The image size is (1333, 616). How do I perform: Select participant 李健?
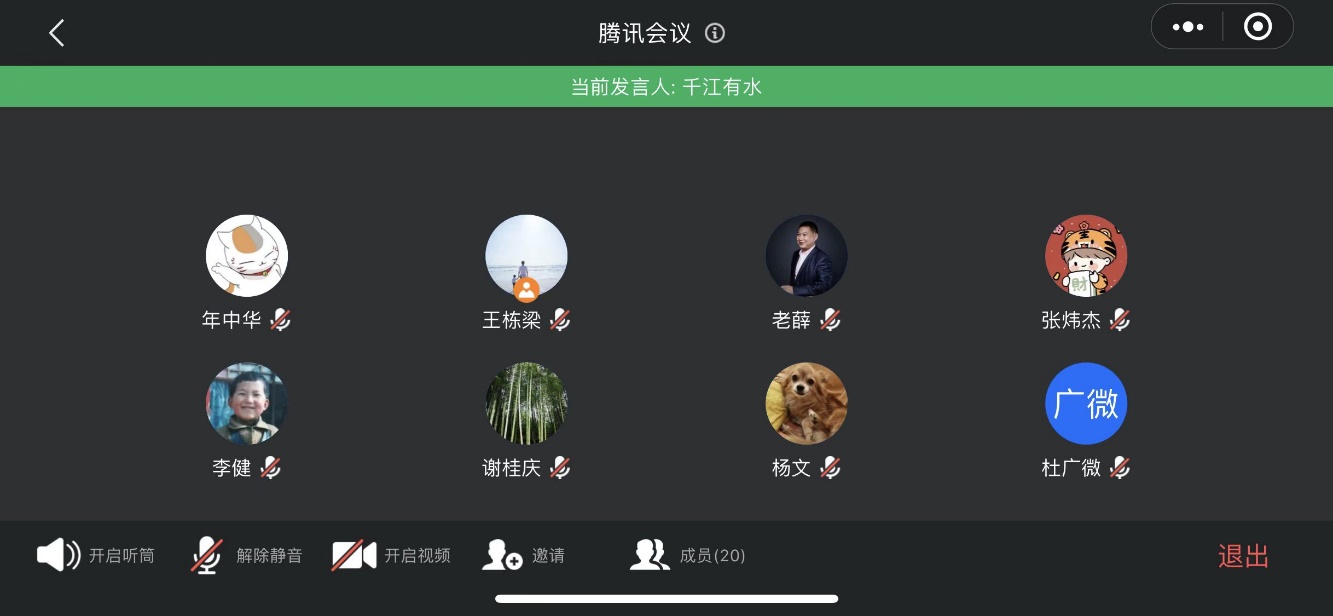tap(247, 404)
